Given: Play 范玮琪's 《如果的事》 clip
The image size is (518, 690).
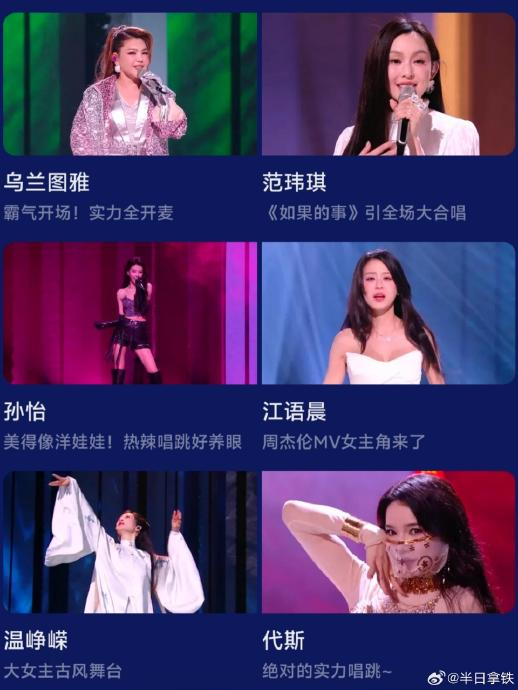Looking at the screenshot, I should point(389,84).
